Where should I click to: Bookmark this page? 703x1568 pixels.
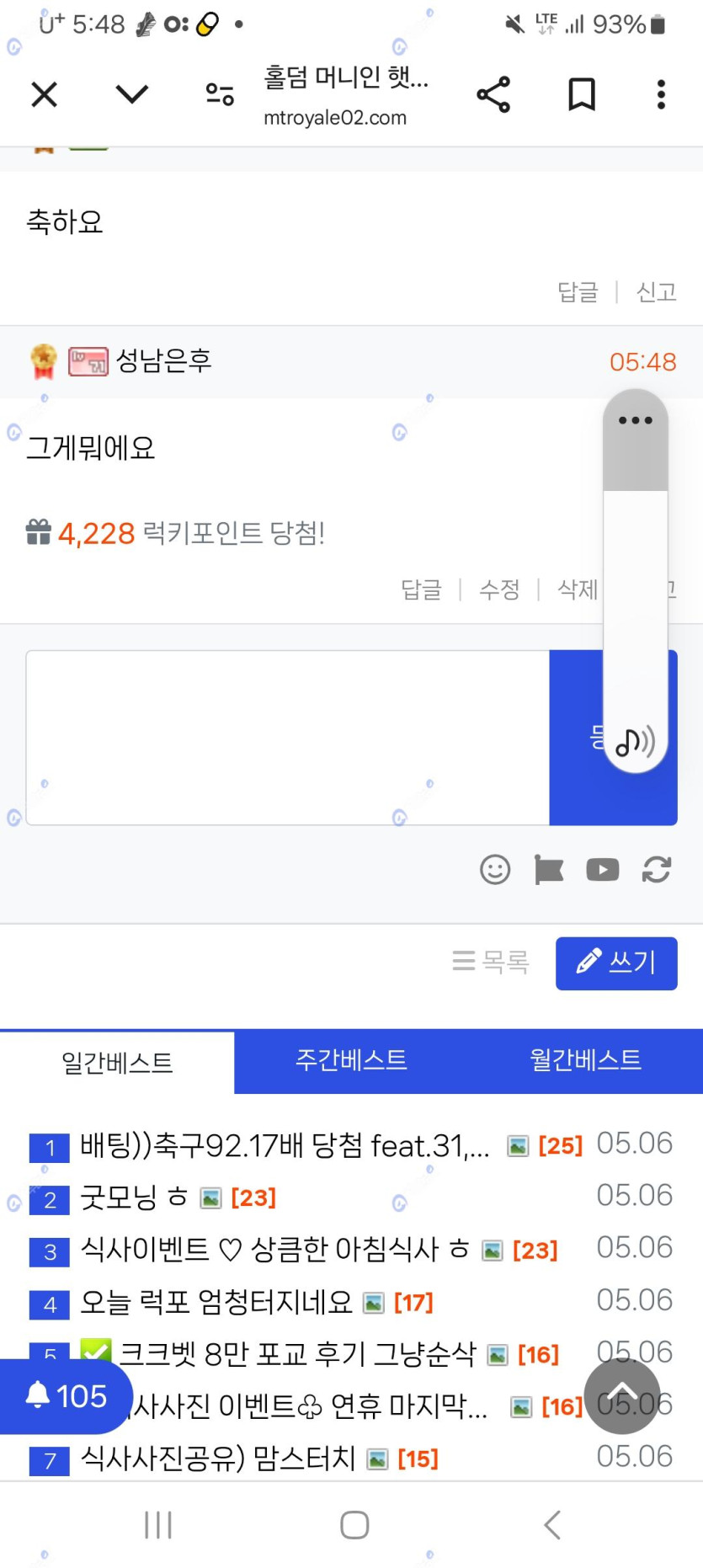[x=582, y=94]
